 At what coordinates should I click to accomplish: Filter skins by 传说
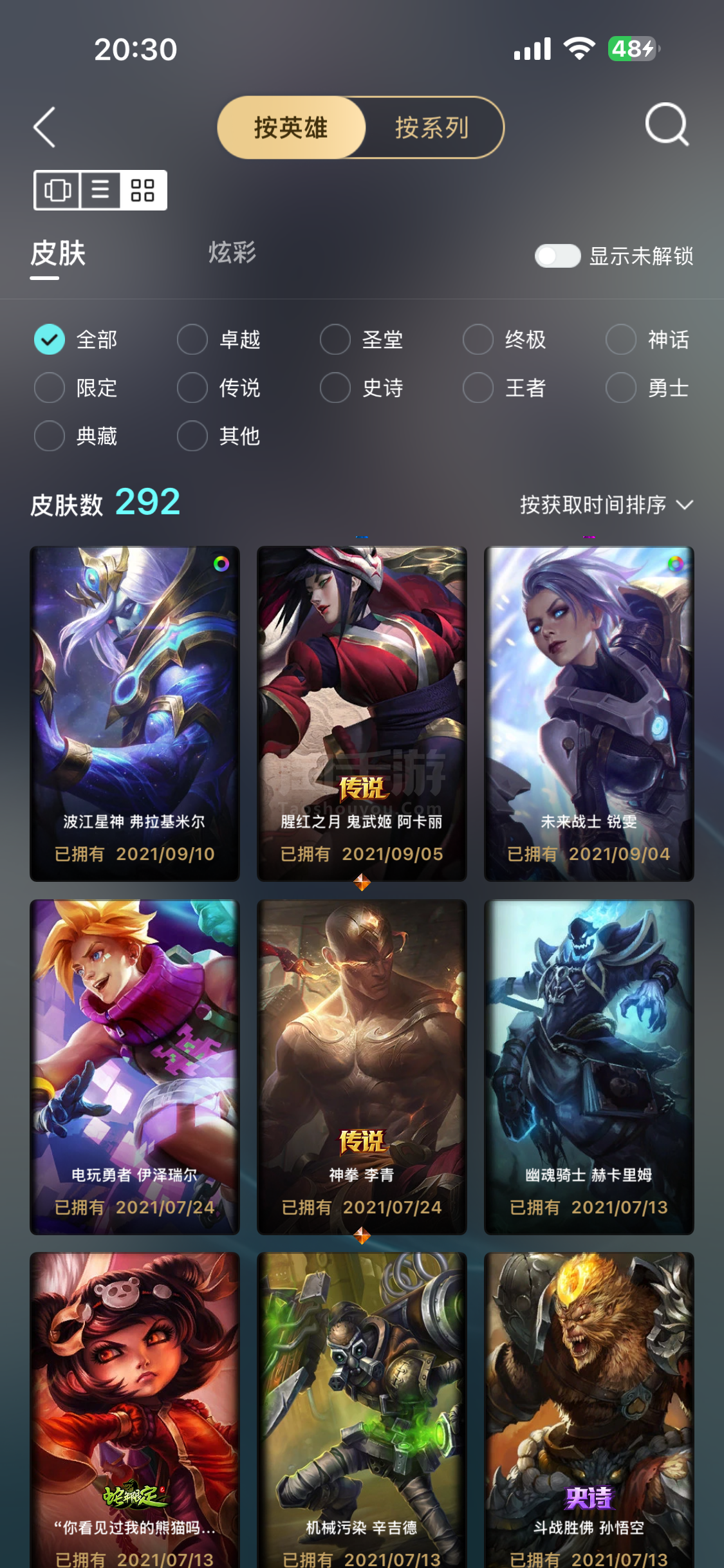coord(218,388)
